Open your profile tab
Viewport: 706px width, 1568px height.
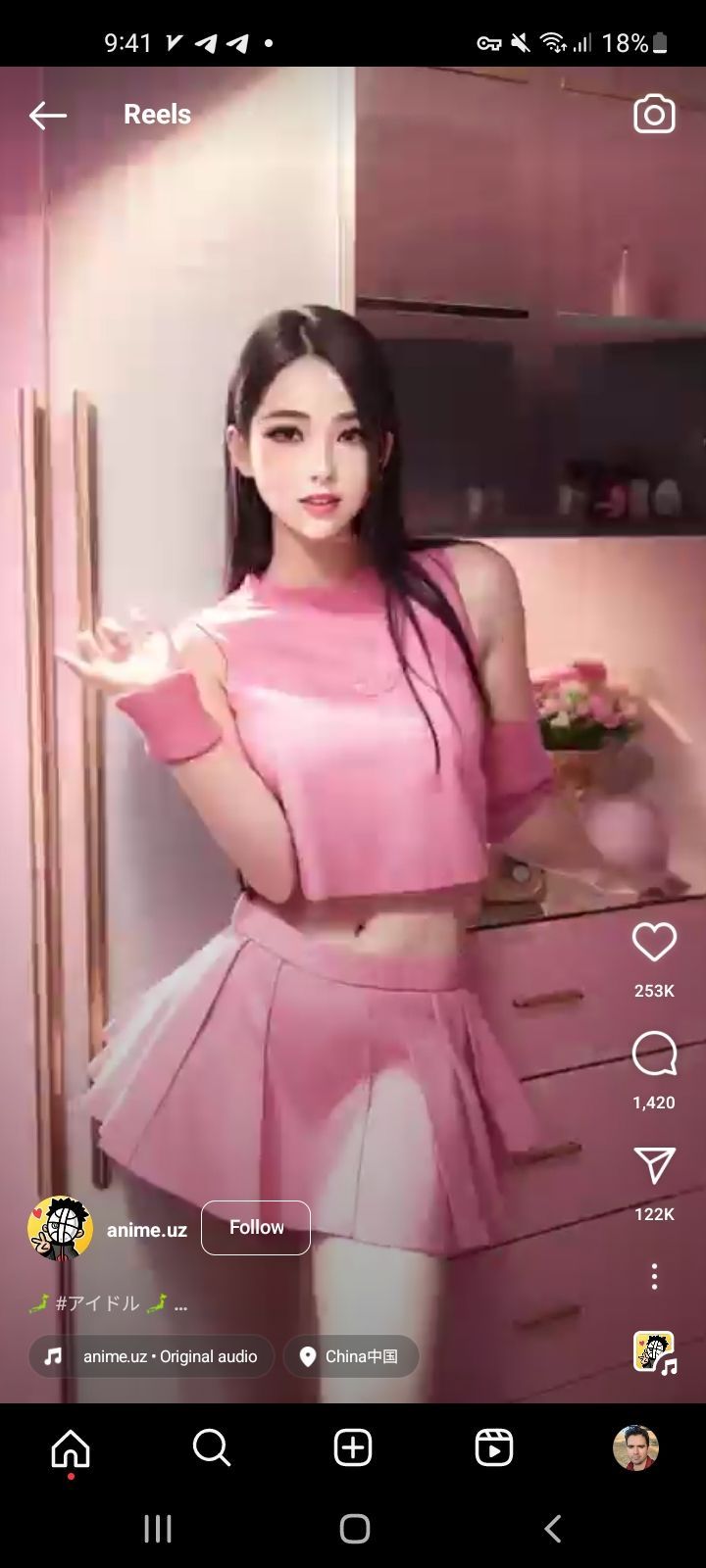[x=635, y=1447]
